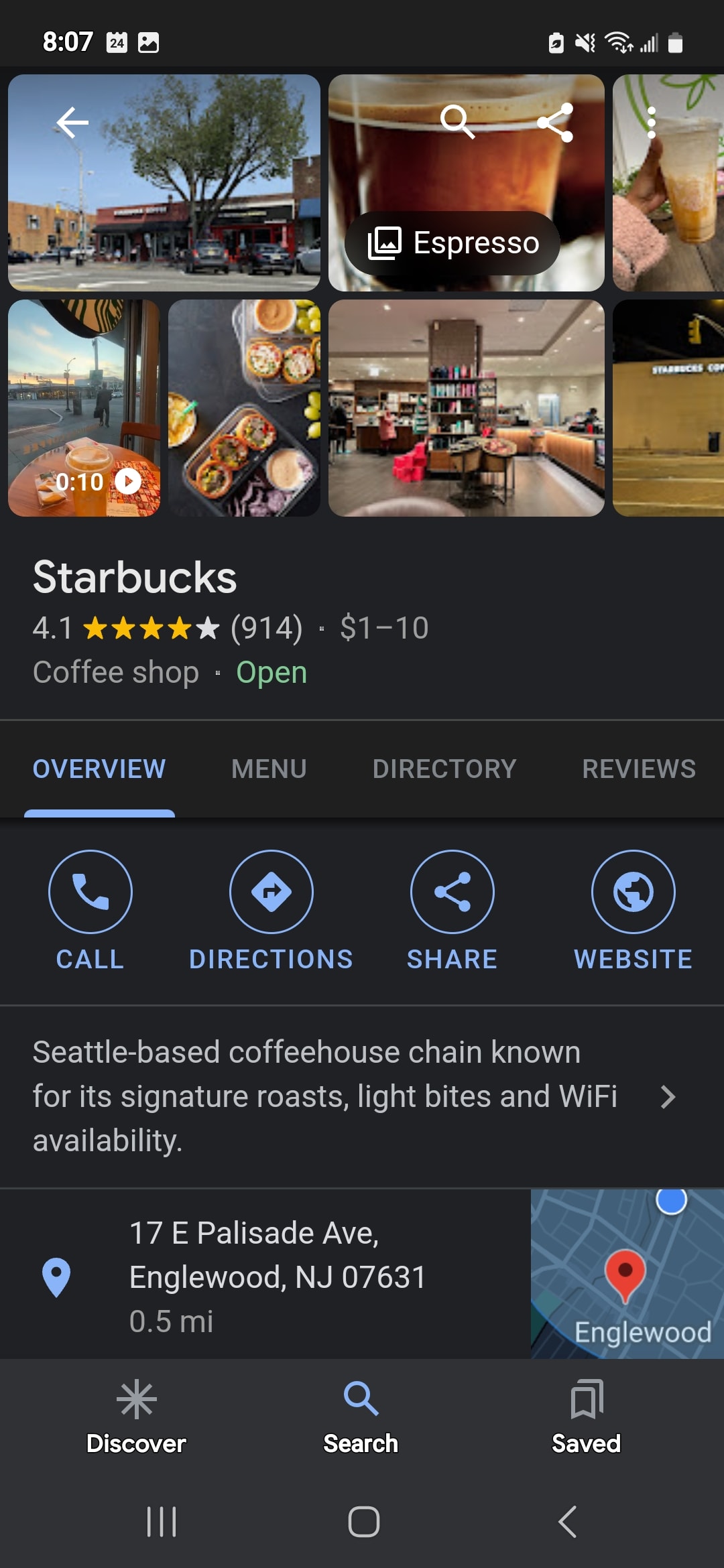Tap the share icon in the top bar
The image size is (724, 1568).
click(556, 123)
